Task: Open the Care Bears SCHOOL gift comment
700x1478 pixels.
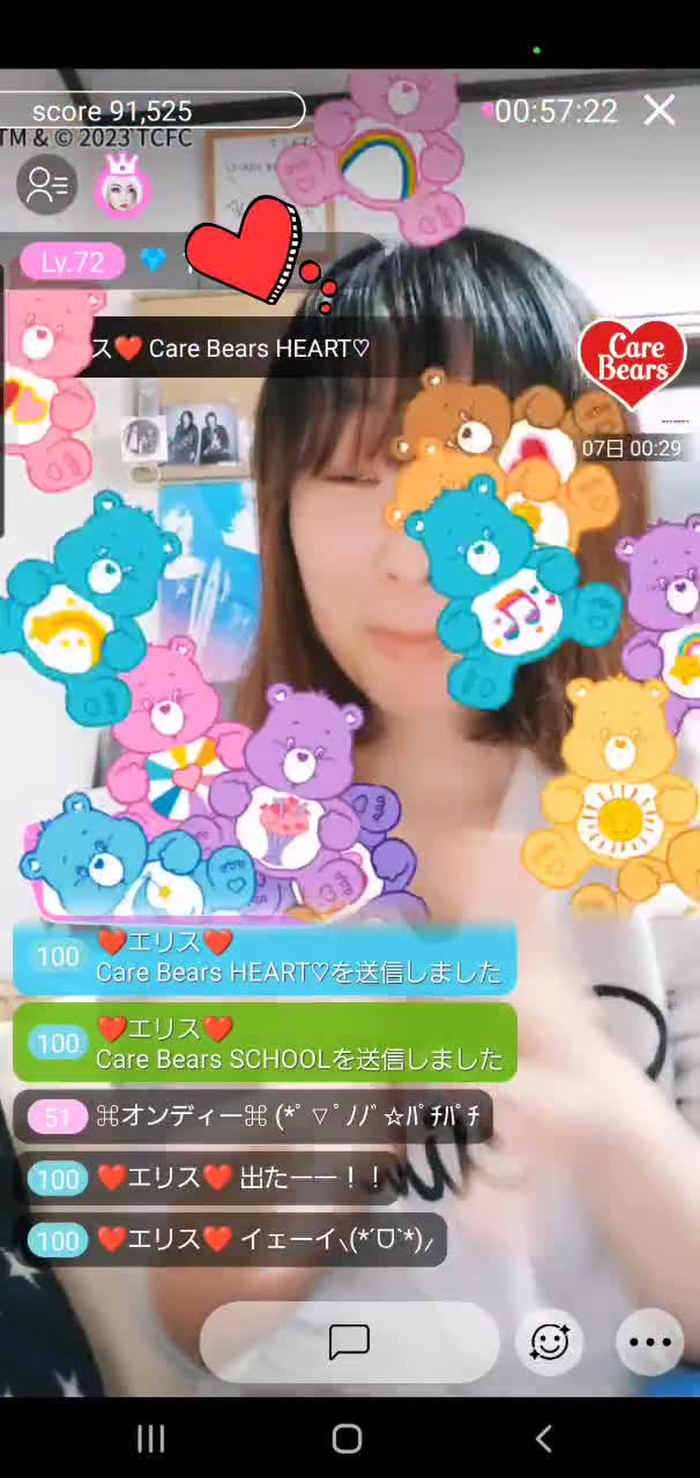Action: pos(265,1044)
